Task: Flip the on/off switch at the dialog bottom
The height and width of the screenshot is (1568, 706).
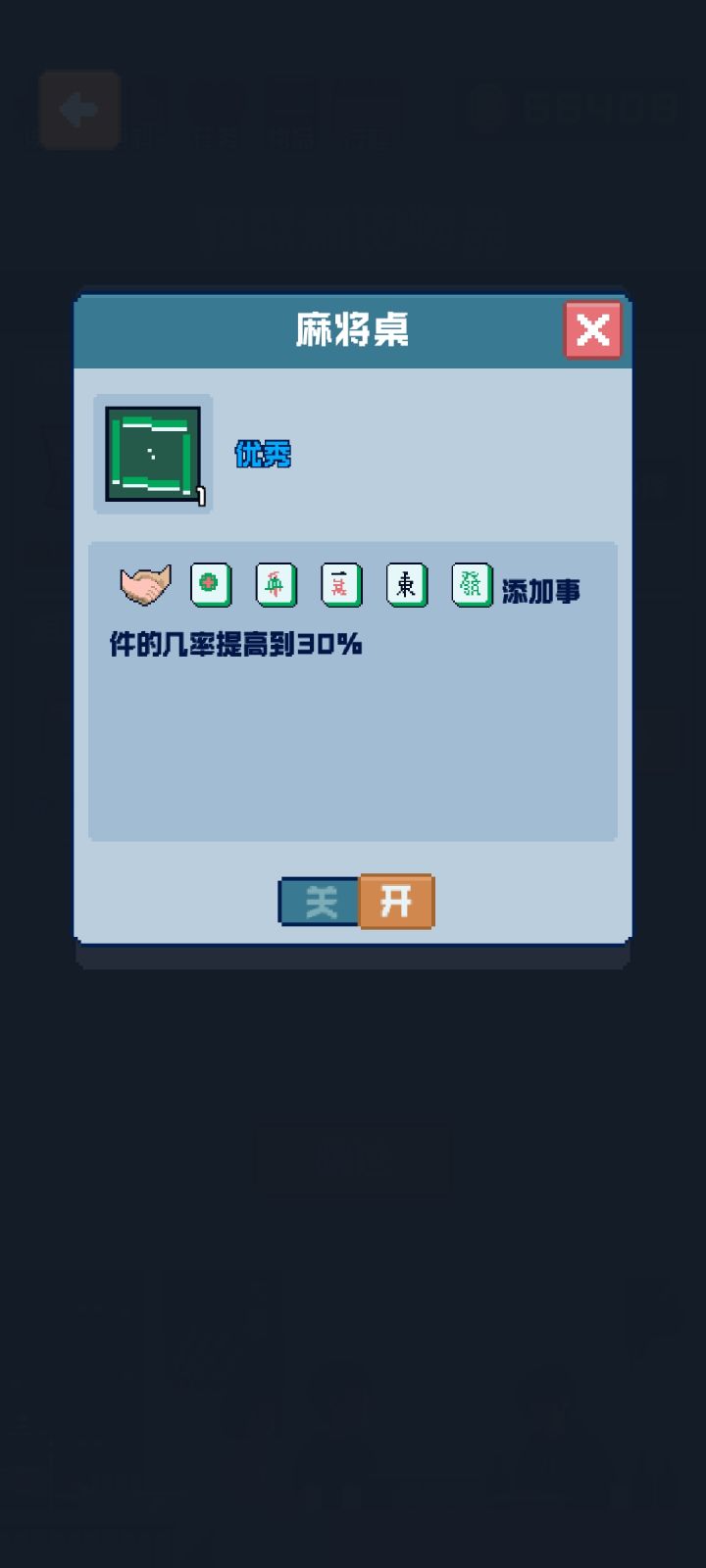Action: 356,902
